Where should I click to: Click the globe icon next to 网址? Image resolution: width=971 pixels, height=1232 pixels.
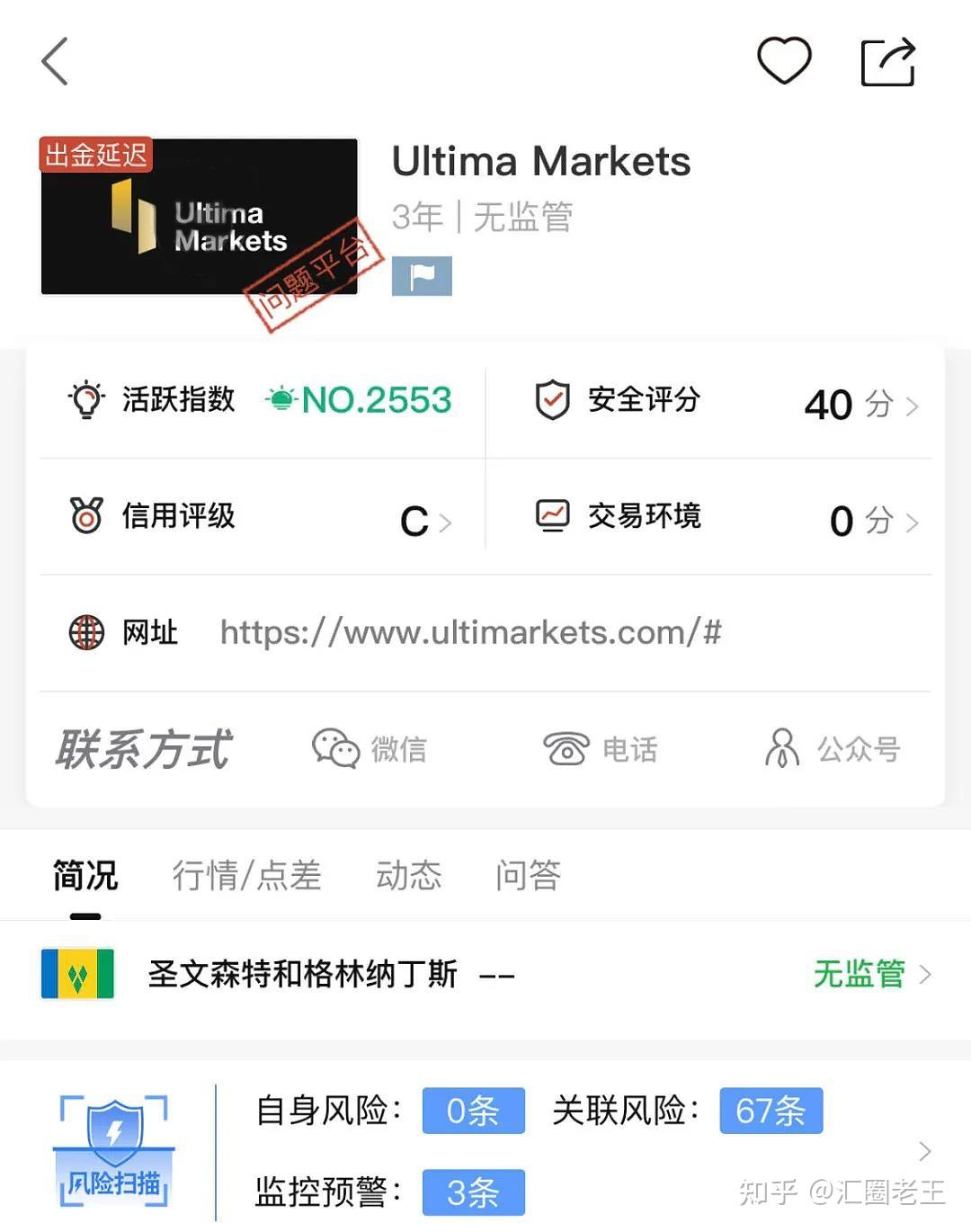(87, 631)
